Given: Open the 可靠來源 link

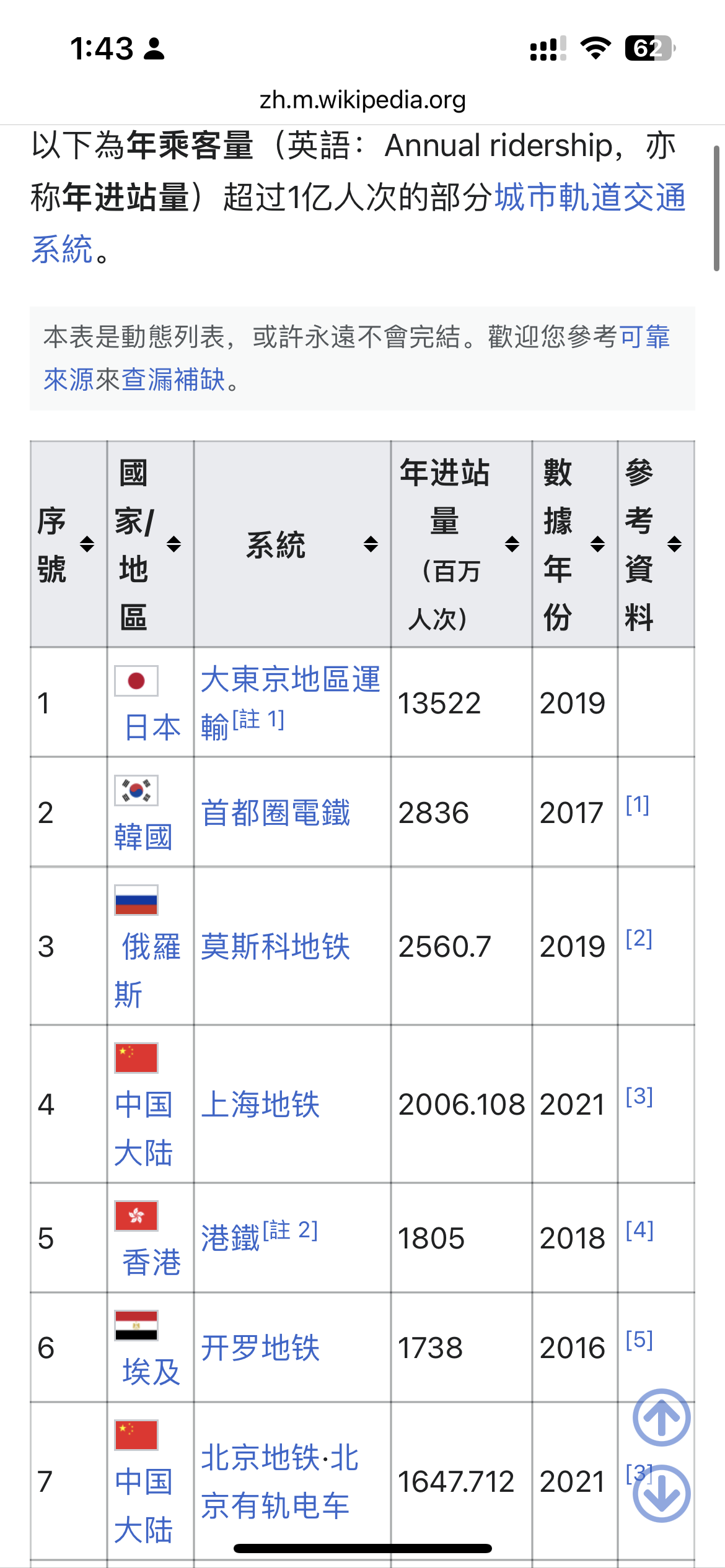Looking at the screenshot, I should (644, 337).
